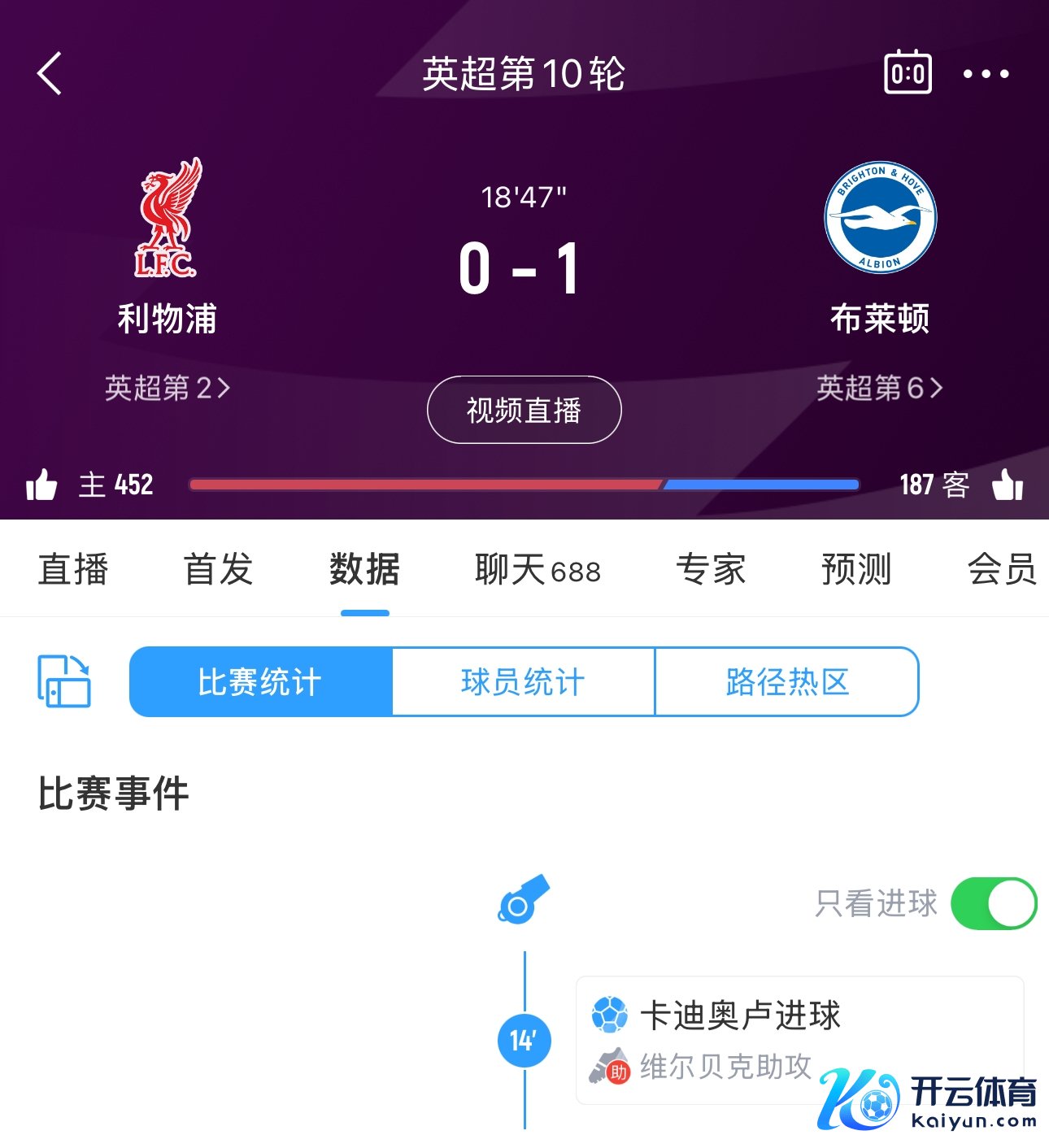View 布莱顿 league ranking 英超第6
This screenshot has width=1049, height=1148.
coord(879,388)
